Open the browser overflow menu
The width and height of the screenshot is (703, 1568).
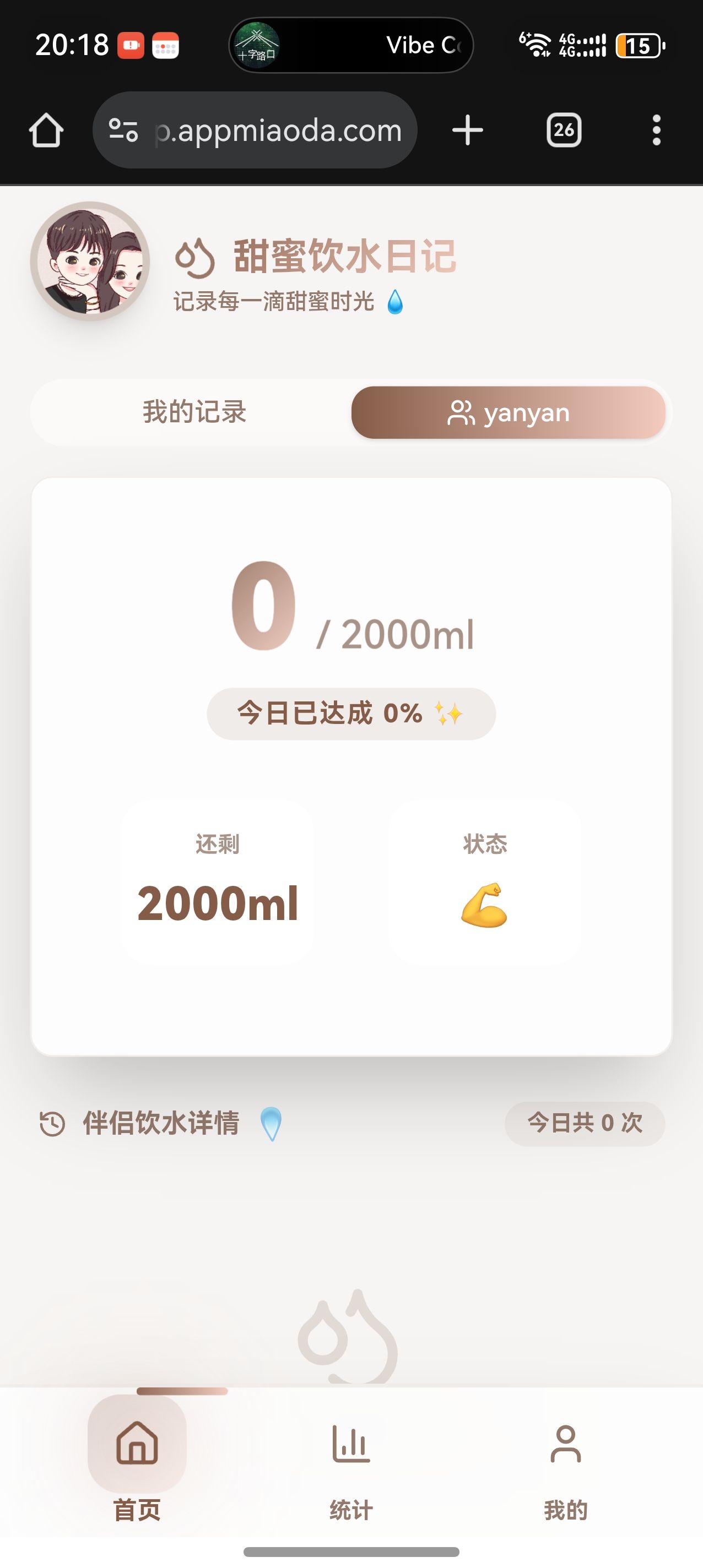tap(656, 130)
